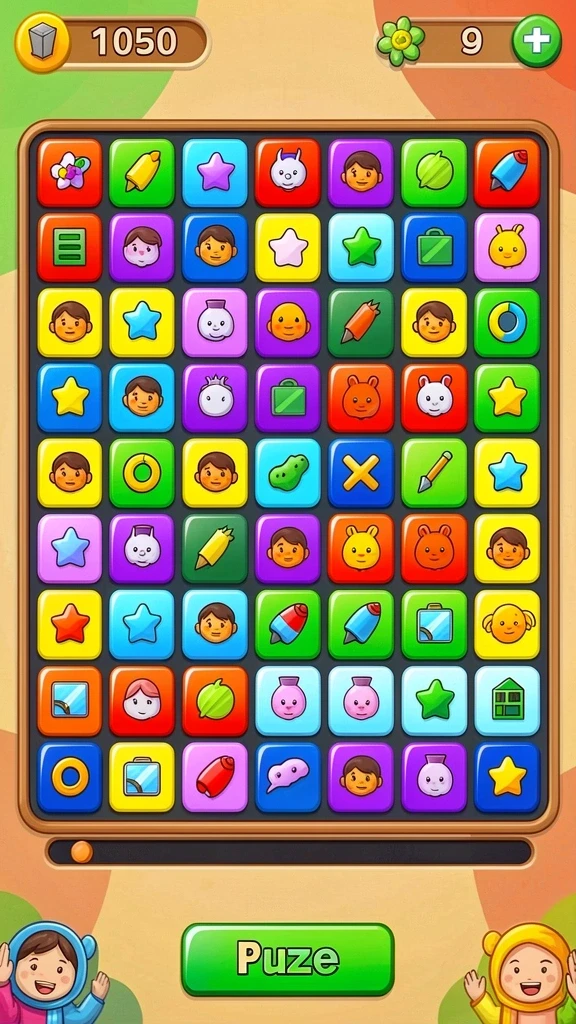Tap the green list tile on red
This screenshot has height=1024, width=576.
point(70,248)
